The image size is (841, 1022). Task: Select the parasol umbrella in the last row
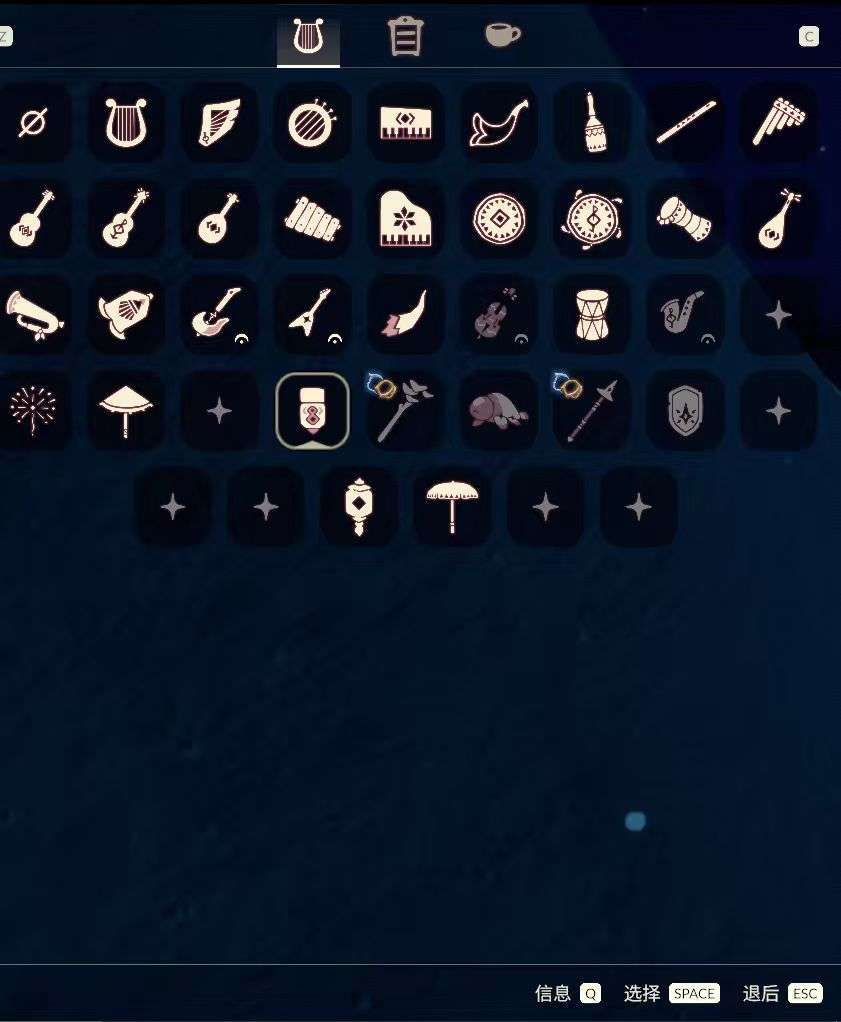[452, 506]
